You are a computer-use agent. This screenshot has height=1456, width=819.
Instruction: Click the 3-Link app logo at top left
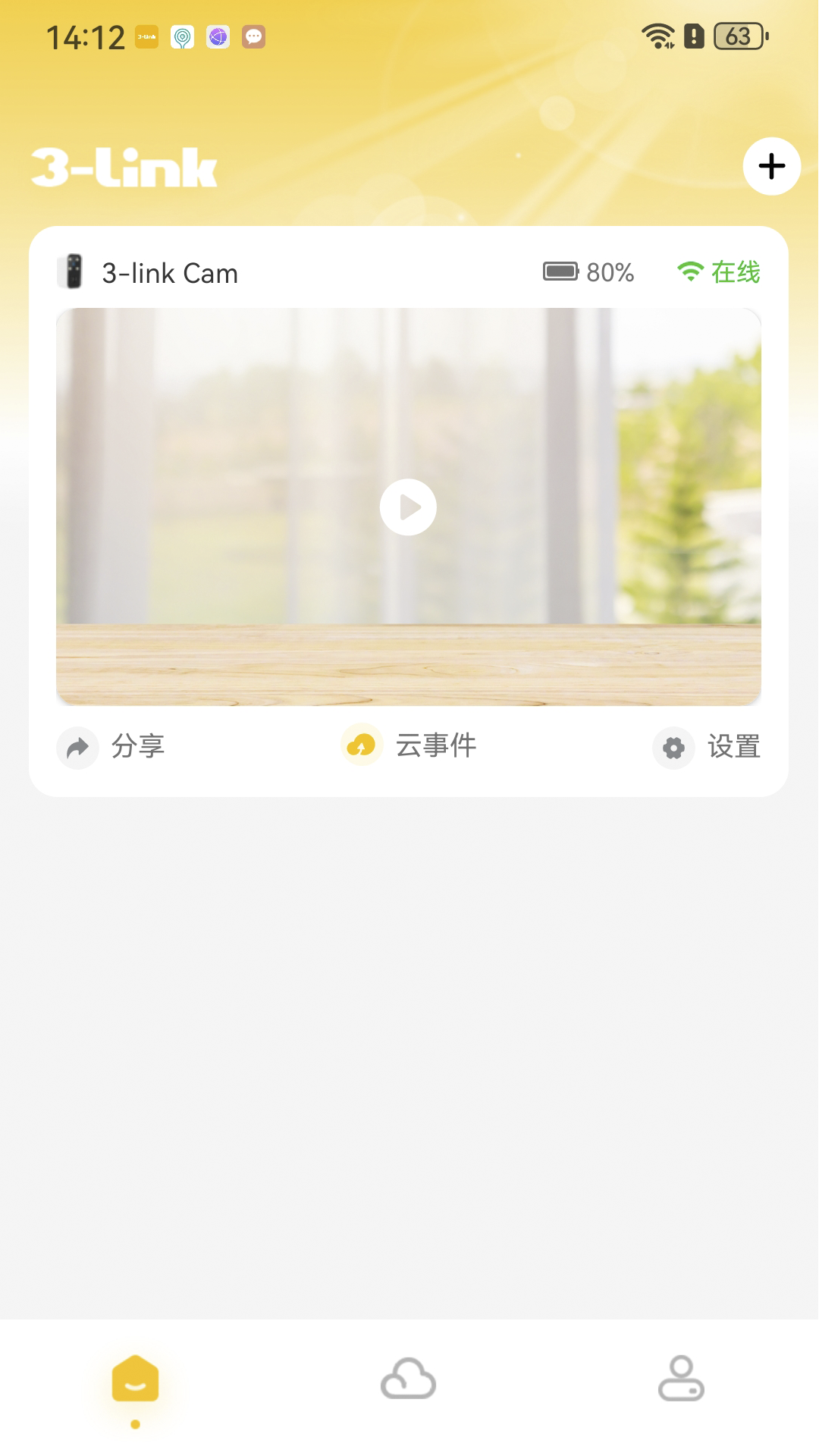[x=125, y=167]
